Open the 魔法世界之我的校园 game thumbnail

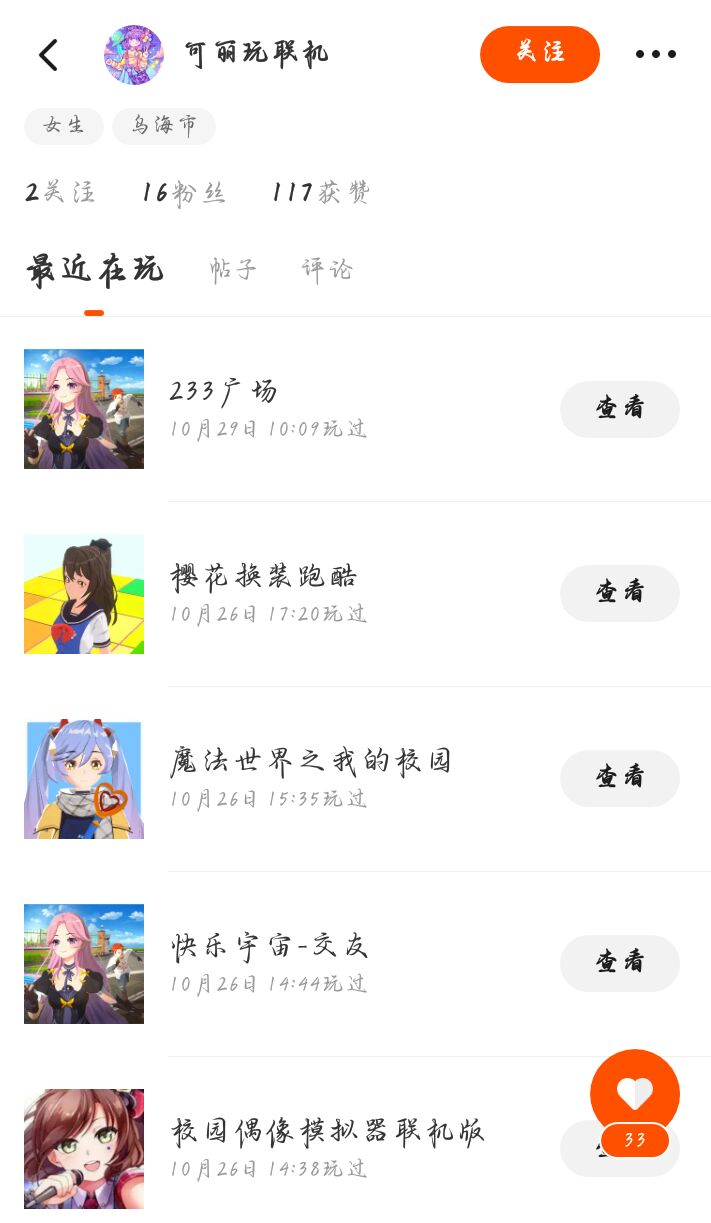[x=84, y=779]
